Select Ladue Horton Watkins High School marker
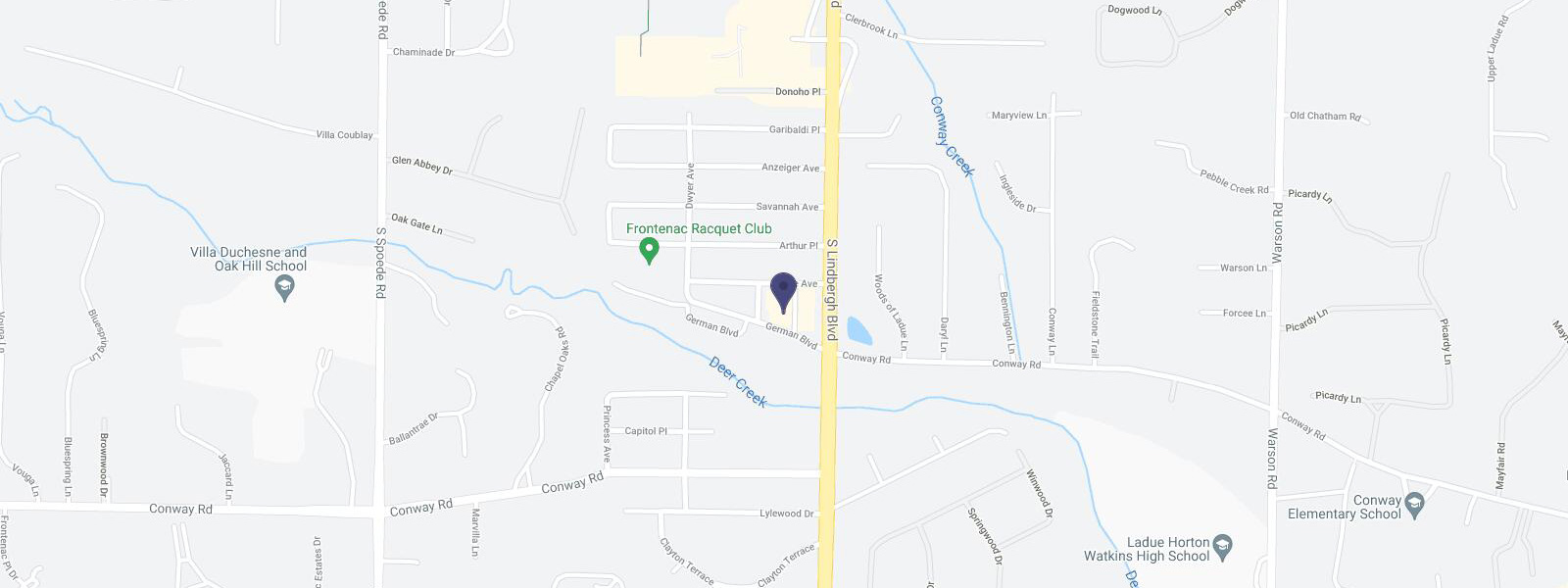The width and height of the screenshot is (1568, 588). (1222, 546)
